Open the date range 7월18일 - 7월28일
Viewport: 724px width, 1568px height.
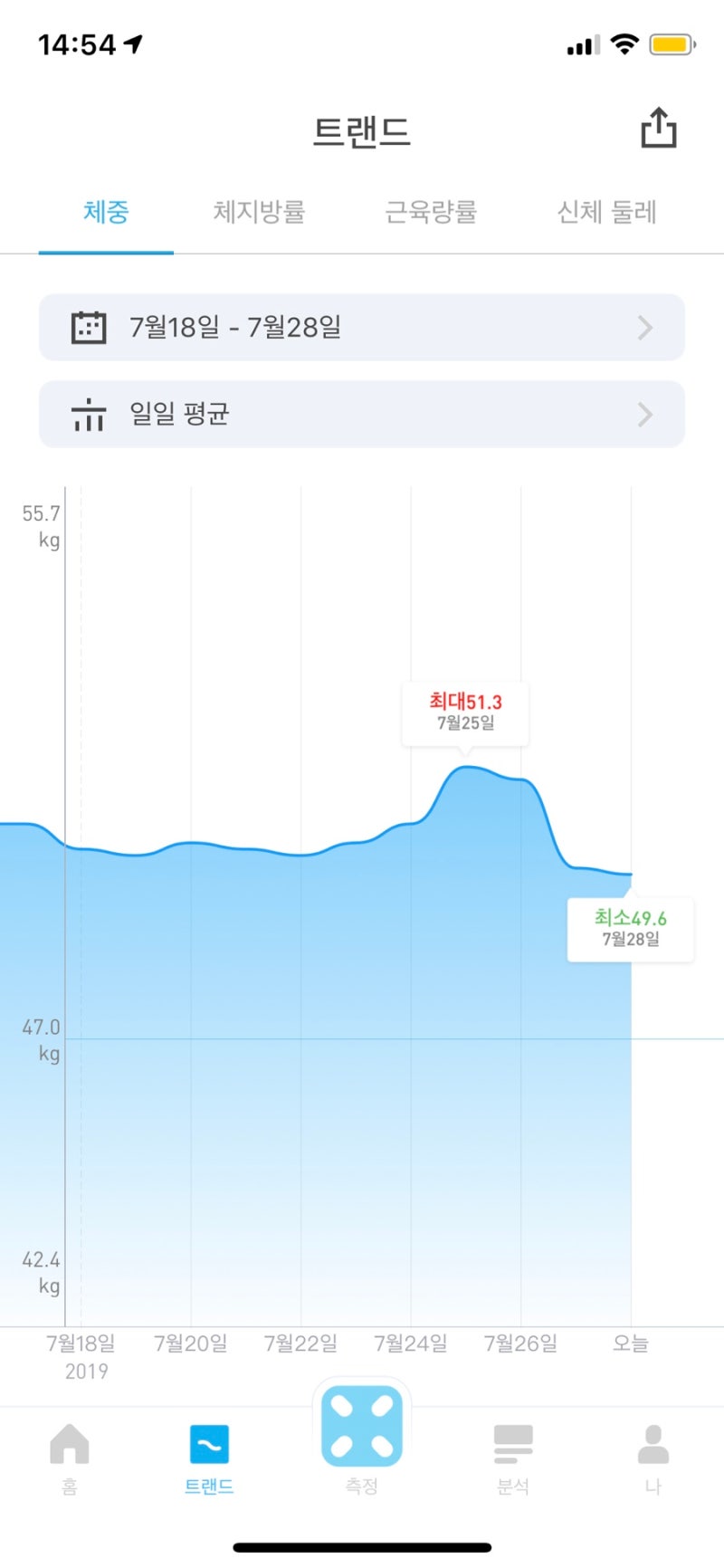tap(362, 327)
